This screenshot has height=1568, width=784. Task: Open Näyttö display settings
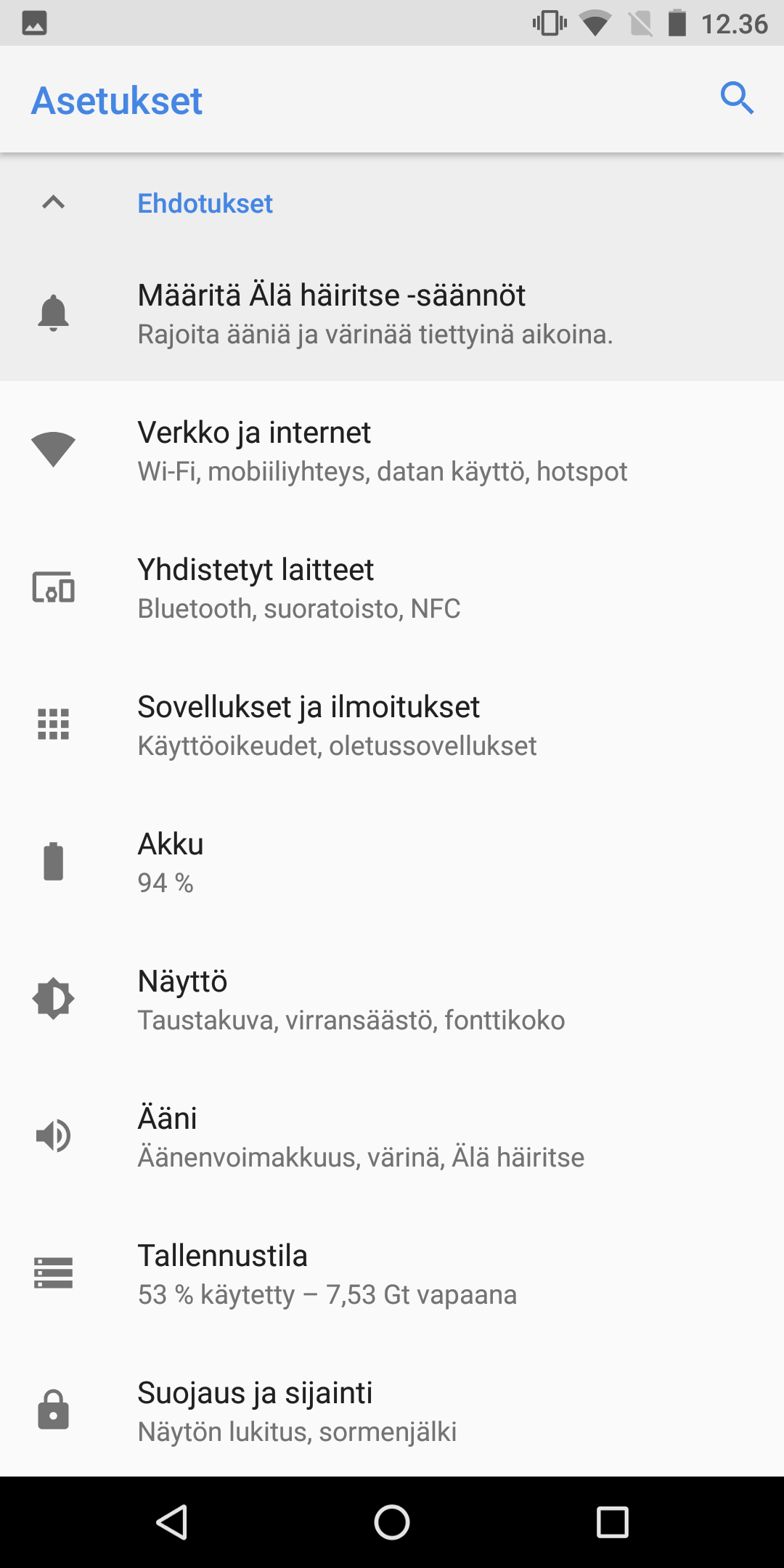pyautogui.click(x=392, y=999)
